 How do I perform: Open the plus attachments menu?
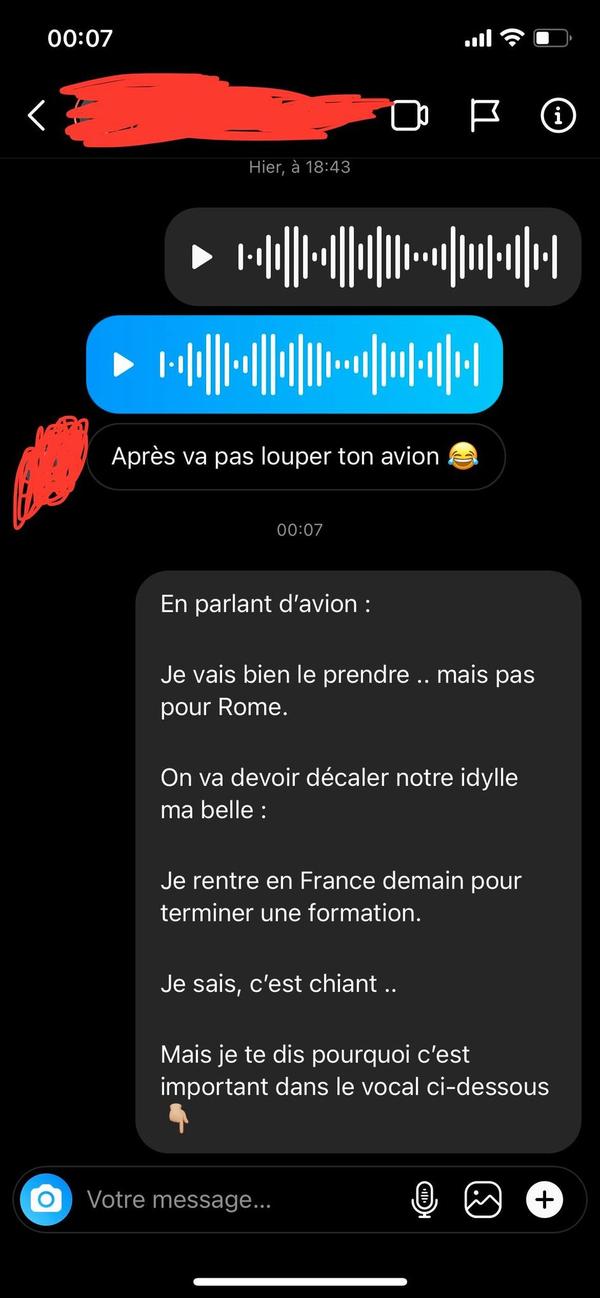(x=545, y=1199)
